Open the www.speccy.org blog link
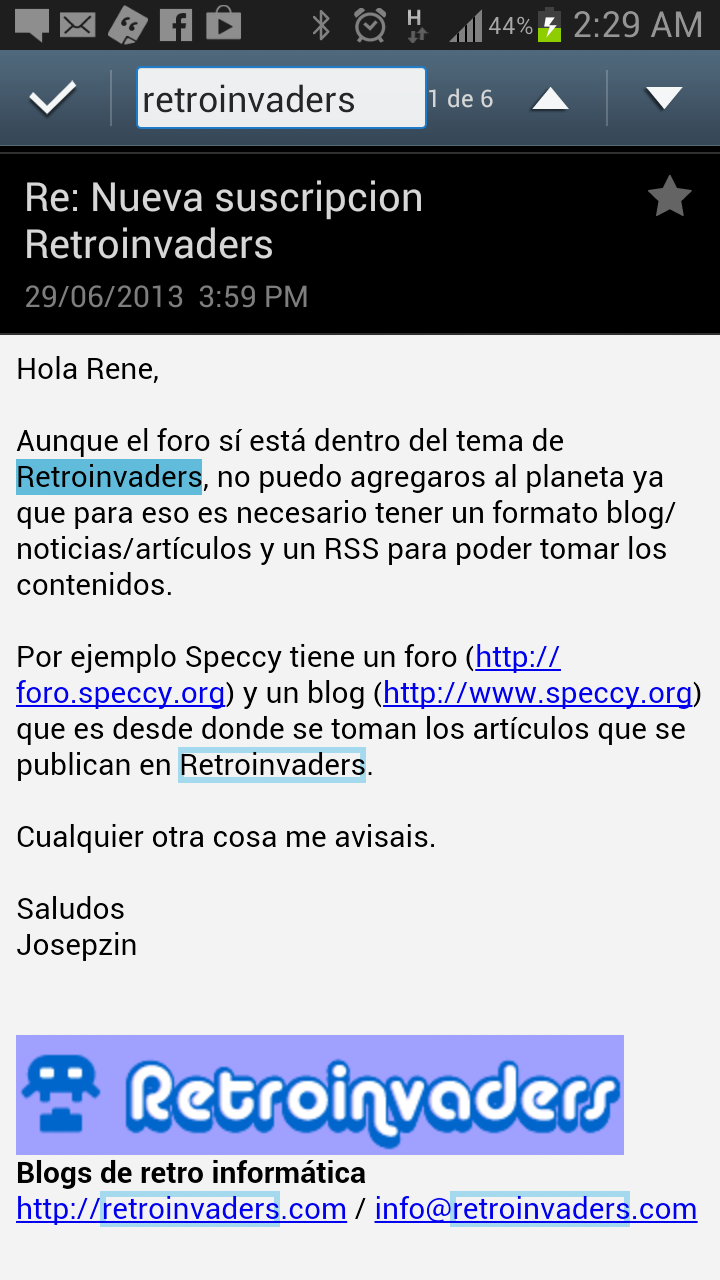The image size is (720, 1280). 537,693
